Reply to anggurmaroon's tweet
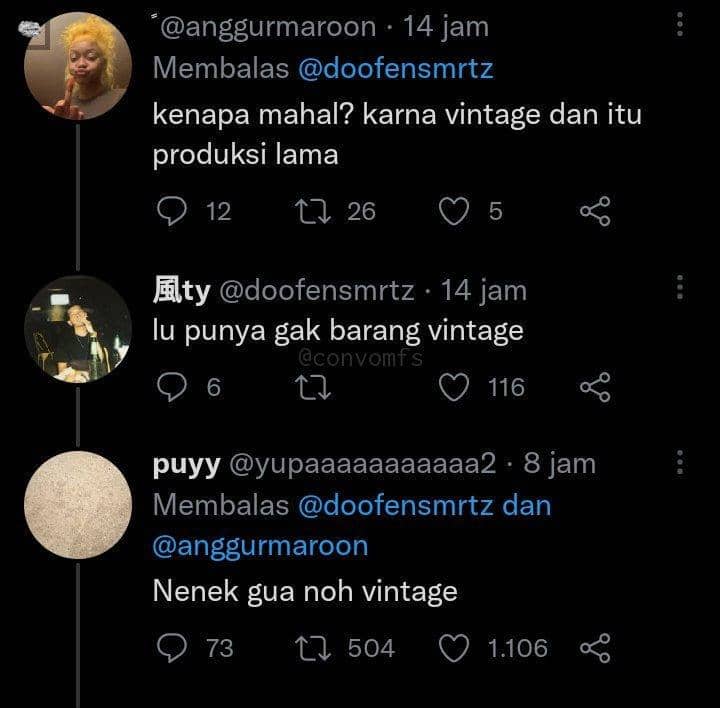This screenshot has width=720, height=708. tap(174, 211)
